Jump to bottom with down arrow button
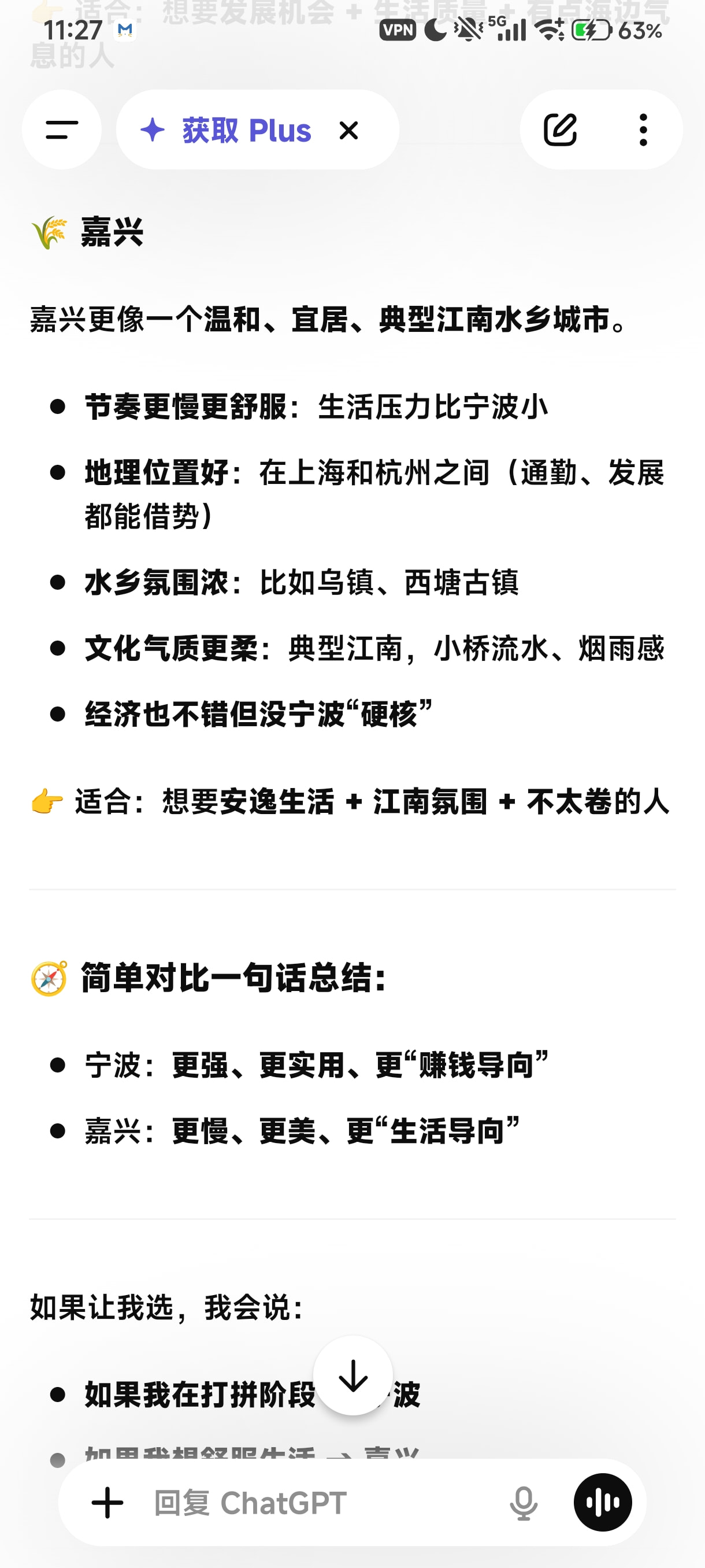Viewport: 705px width, 1568px height. (x=353, y=1375)
